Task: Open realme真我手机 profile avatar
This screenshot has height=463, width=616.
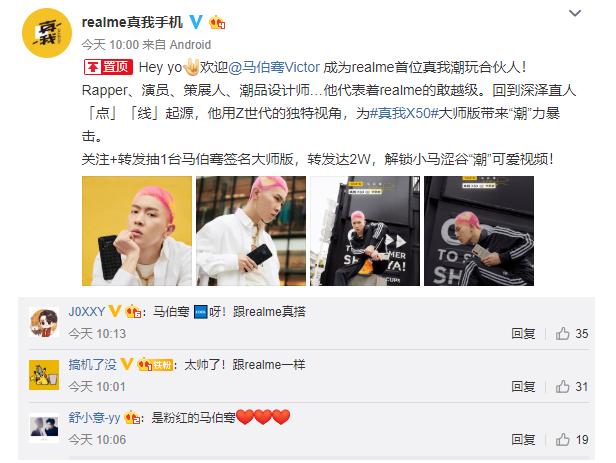Action: coord(40,33)
